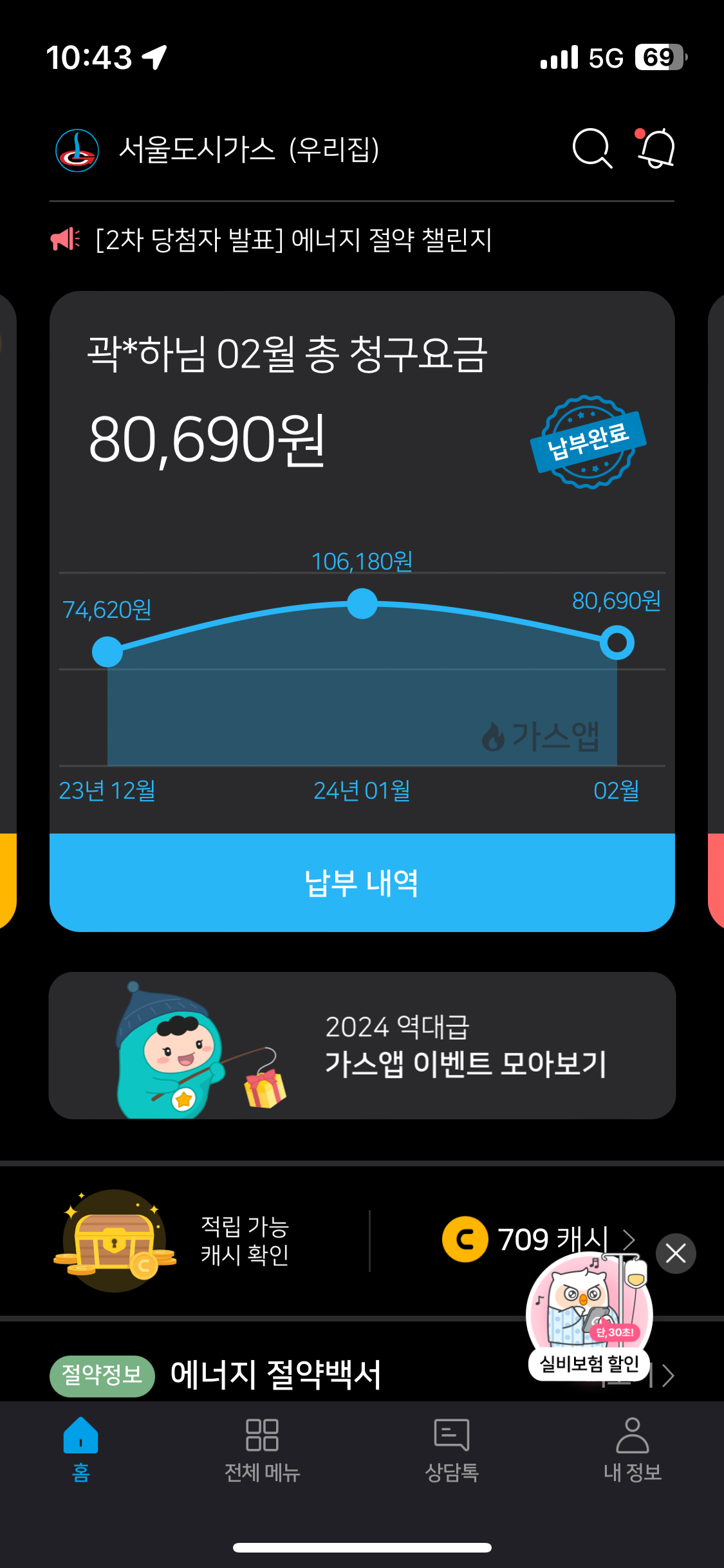Open the 에너지 절약 챌린지 announcement

[293, 240]
